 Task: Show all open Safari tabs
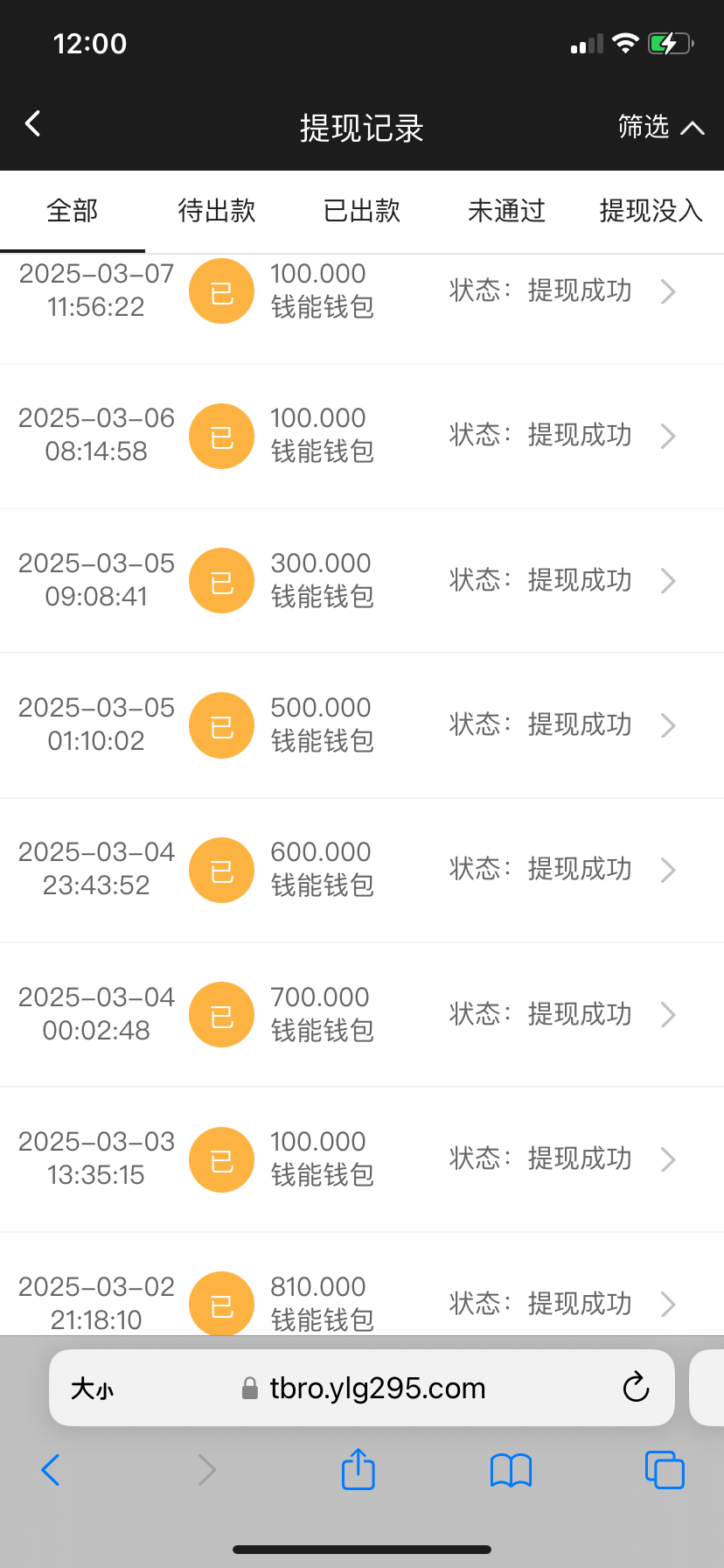point(665,1470)
